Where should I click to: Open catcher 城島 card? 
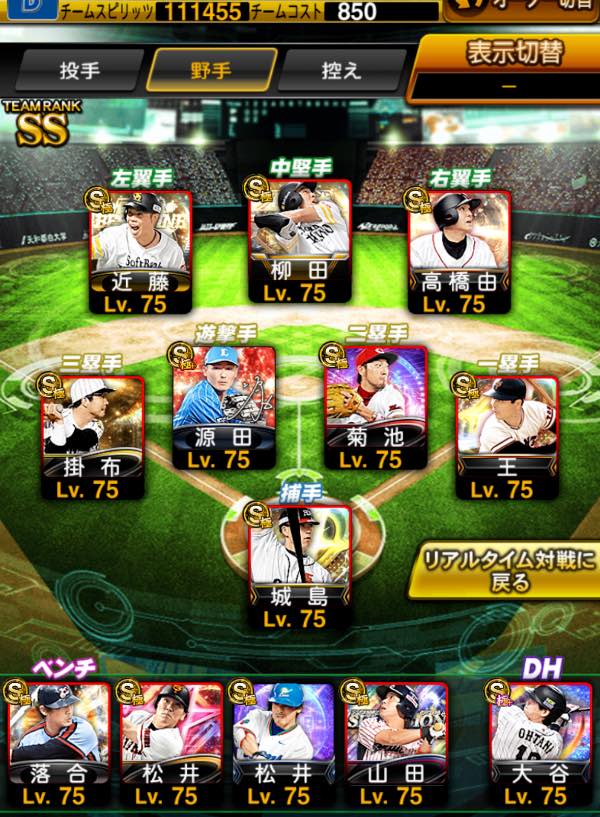[x=300, y=567]
